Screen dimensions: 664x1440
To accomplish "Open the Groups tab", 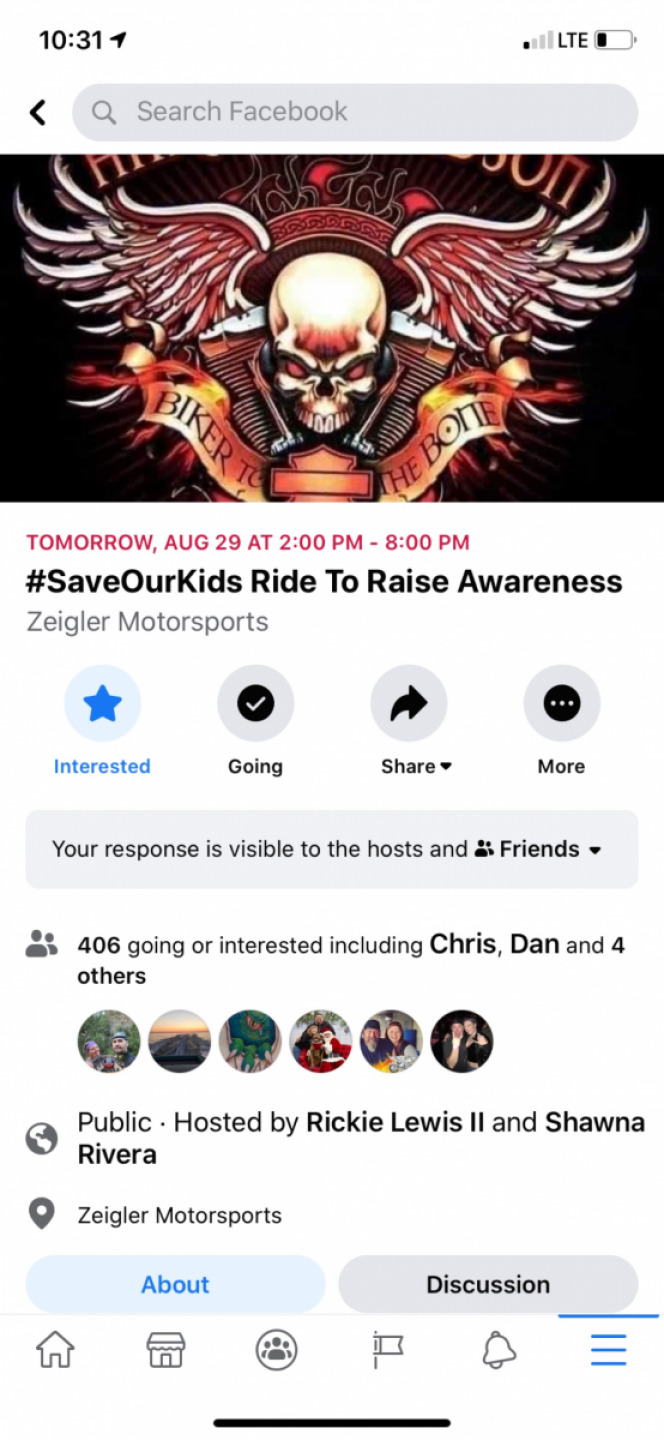I will point(277,1350).
